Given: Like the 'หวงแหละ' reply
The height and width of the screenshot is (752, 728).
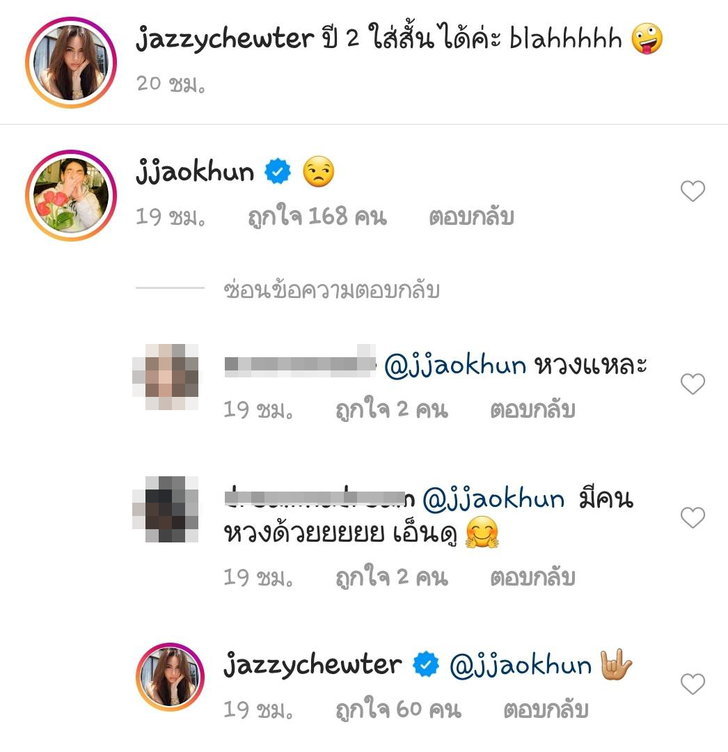Looking at the screenshot, I should (692, 384).
